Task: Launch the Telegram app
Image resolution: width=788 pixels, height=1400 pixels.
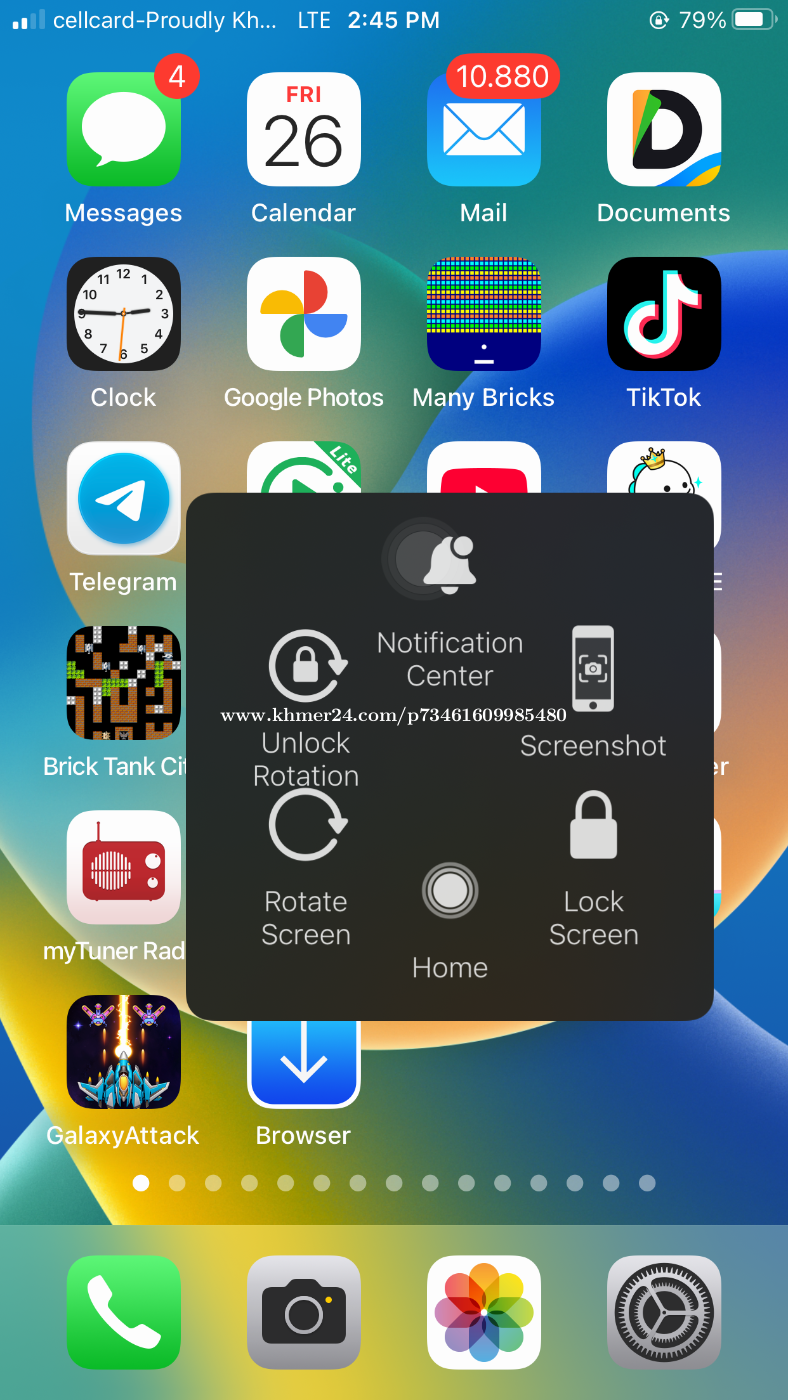Action: (x=124, y=498)
